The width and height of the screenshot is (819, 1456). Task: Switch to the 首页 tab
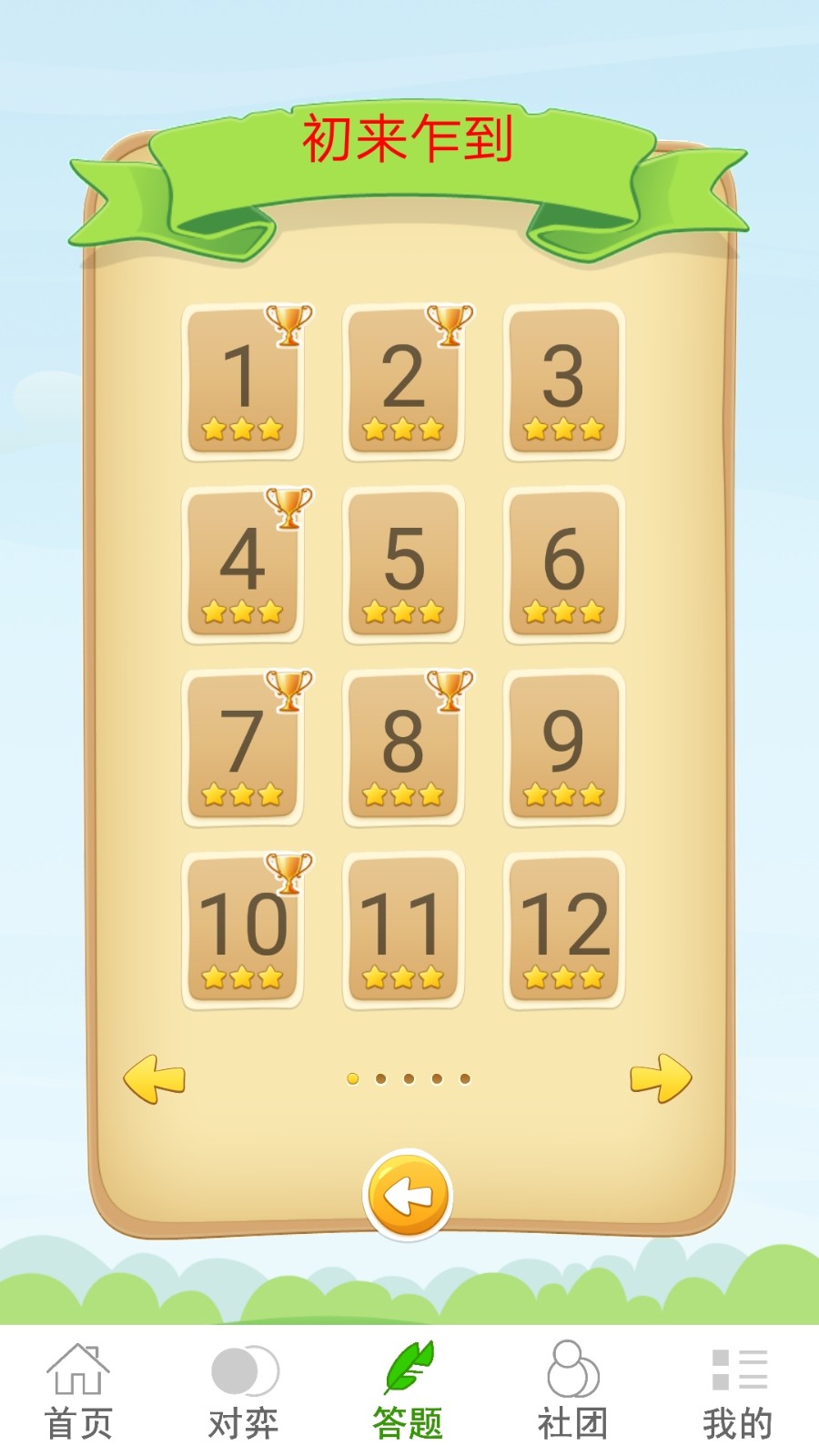tap(79, 1392)
